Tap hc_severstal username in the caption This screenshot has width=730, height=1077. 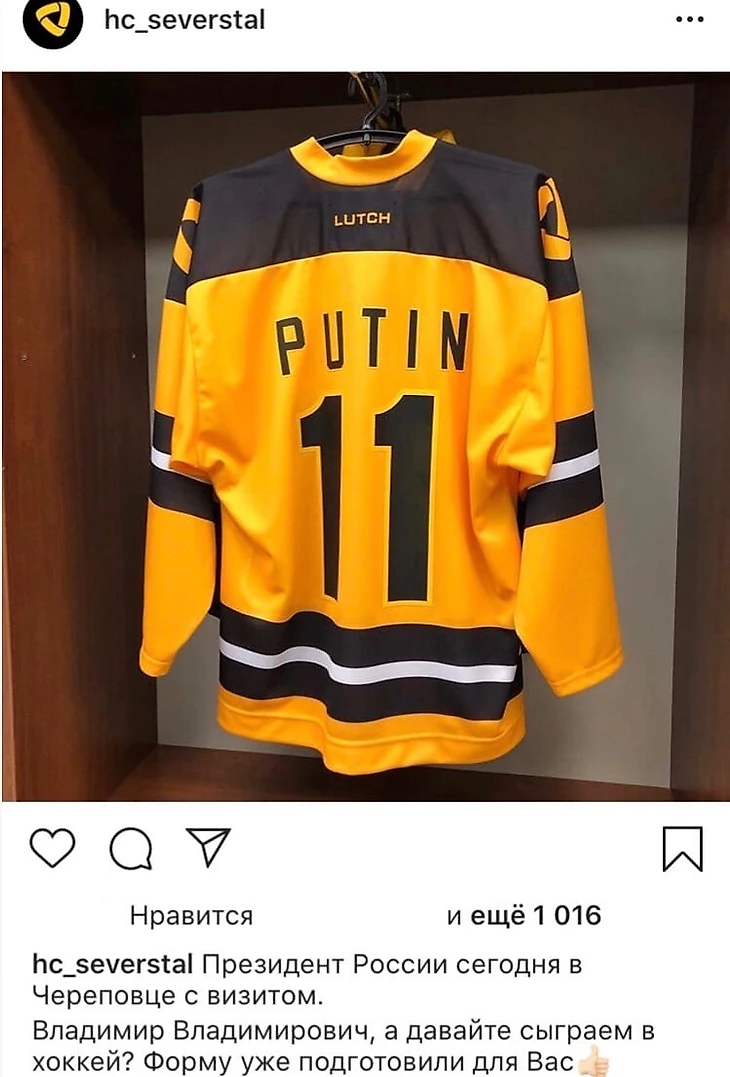113,965
